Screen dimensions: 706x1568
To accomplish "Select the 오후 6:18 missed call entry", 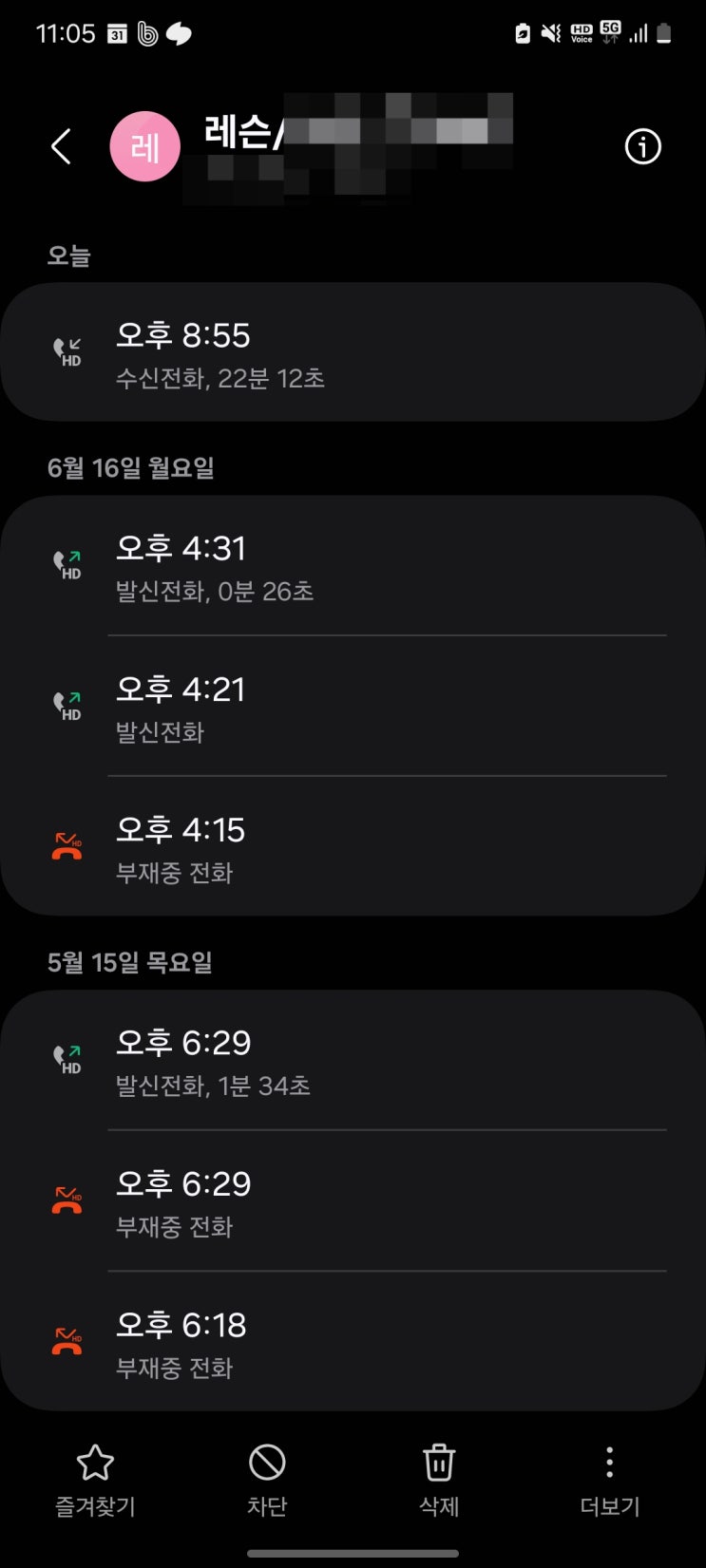I will [353, 1342].
